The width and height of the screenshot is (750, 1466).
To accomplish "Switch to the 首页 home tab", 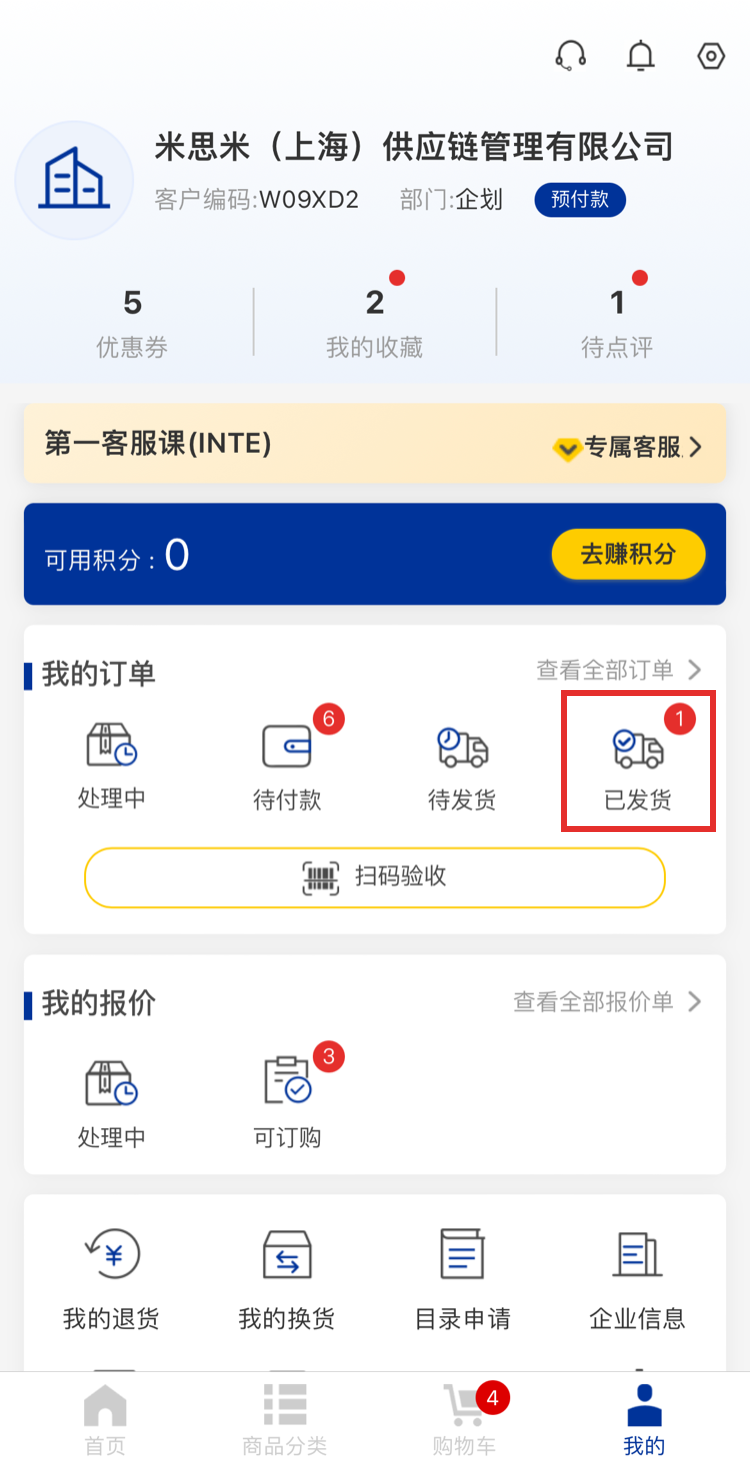I will [x=105, y=1420].
